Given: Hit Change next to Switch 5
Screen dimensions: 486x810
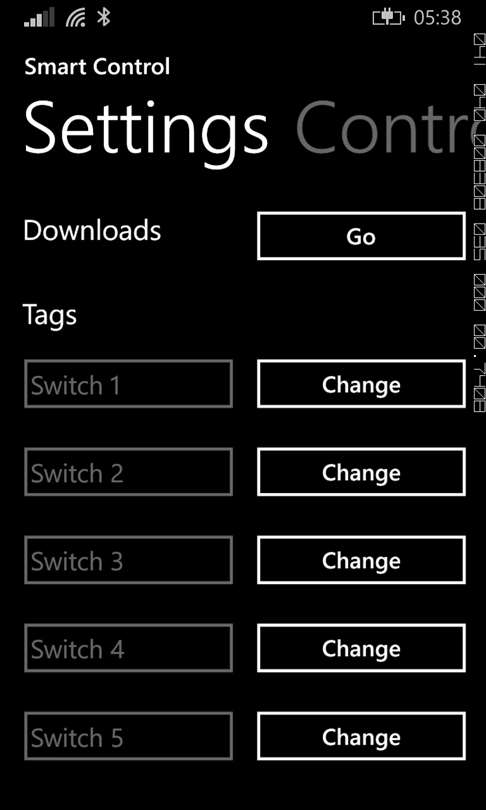Looking at the screenshot, I should coord(361,736).
